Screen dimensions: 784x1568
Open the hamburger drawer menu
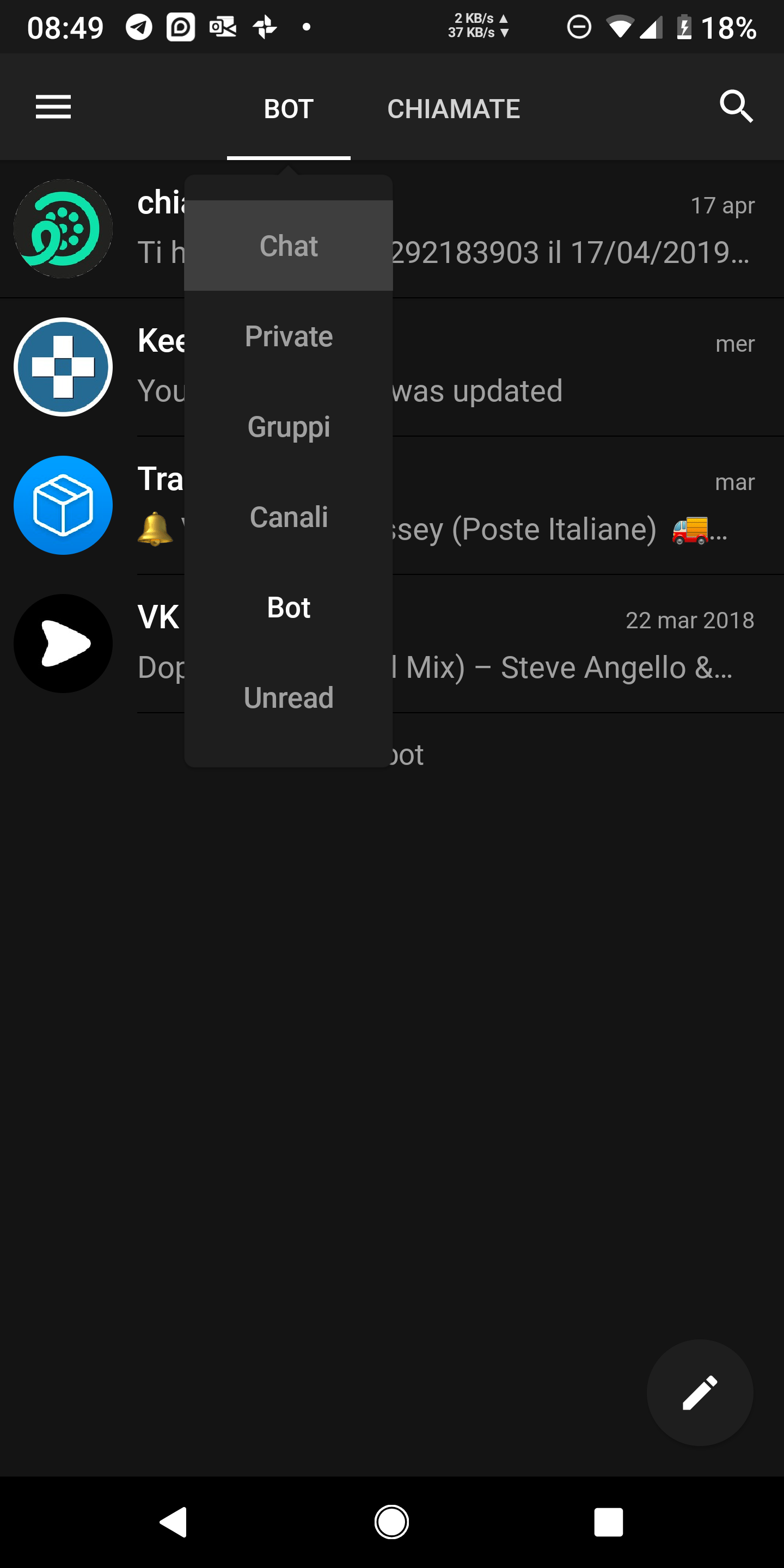[53, 107]
